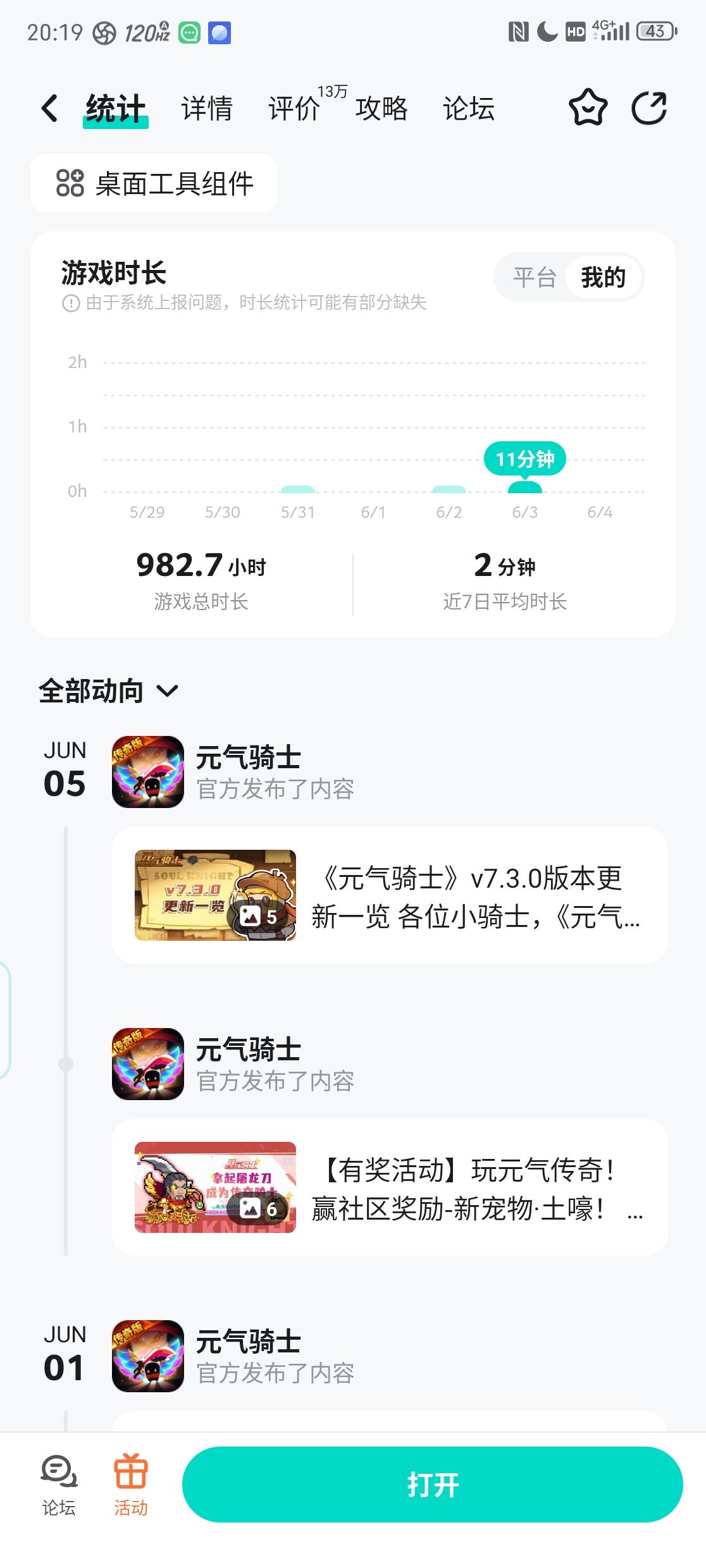This screenshot has width=706, height=1568.
Task: Switch playtime view to 平台
Action: pyautogui.click(x=535, y=276)
